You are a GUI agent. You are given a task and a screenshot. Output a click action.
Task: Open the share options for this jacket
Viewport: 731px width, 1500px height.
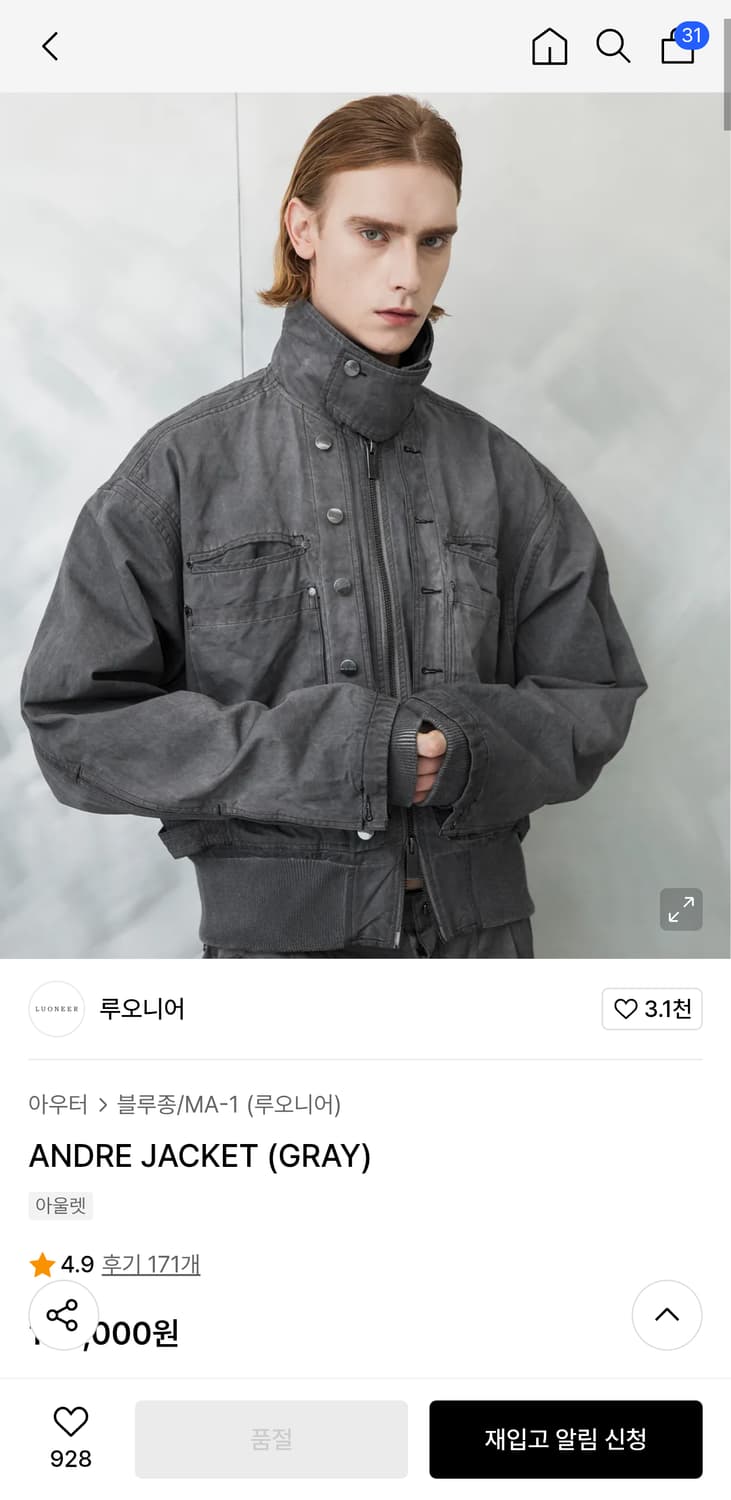[64, 1315]
